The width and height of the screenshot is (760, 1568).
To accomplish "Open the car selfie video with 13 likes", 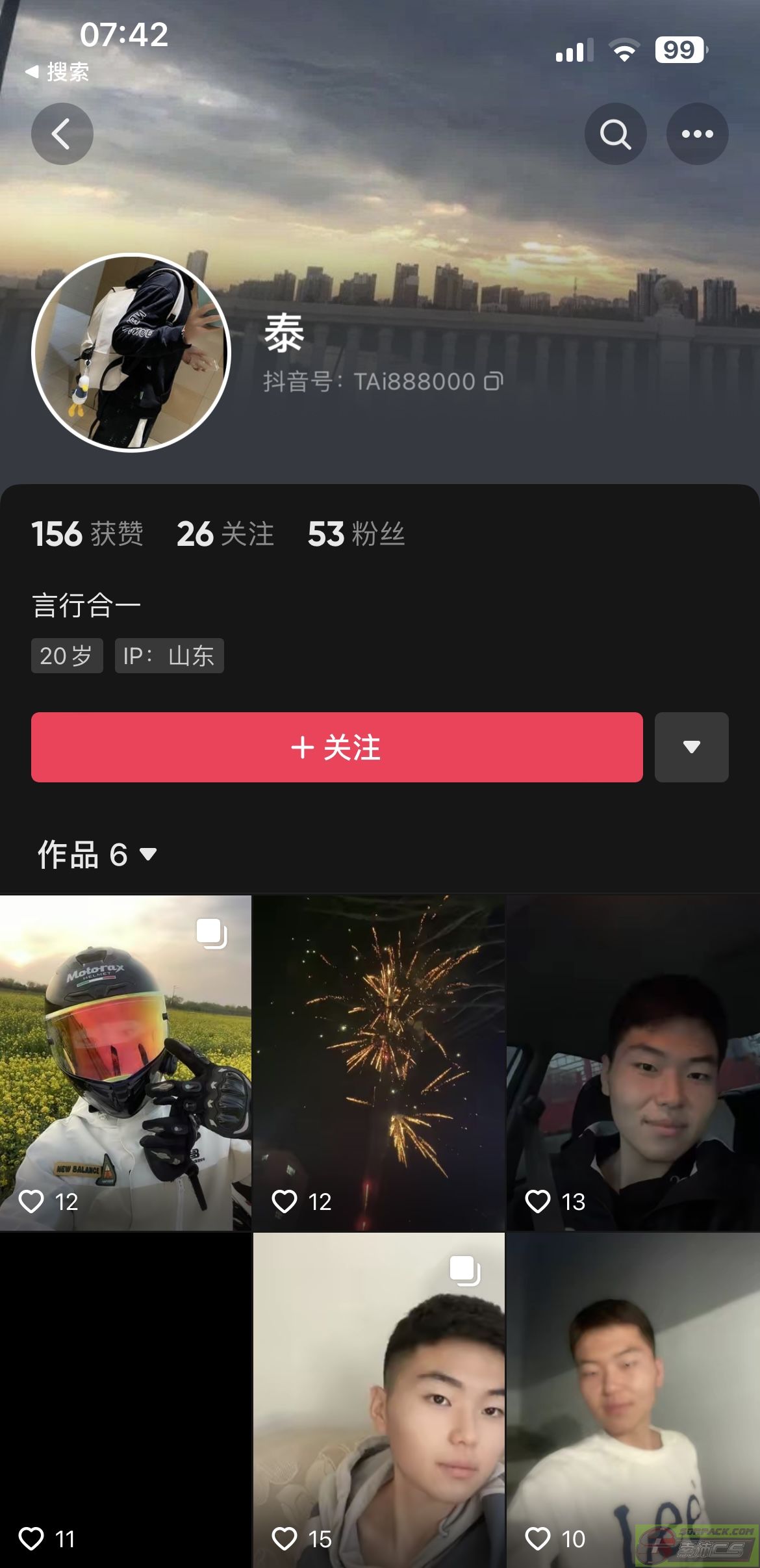I will pos(632,1062).
